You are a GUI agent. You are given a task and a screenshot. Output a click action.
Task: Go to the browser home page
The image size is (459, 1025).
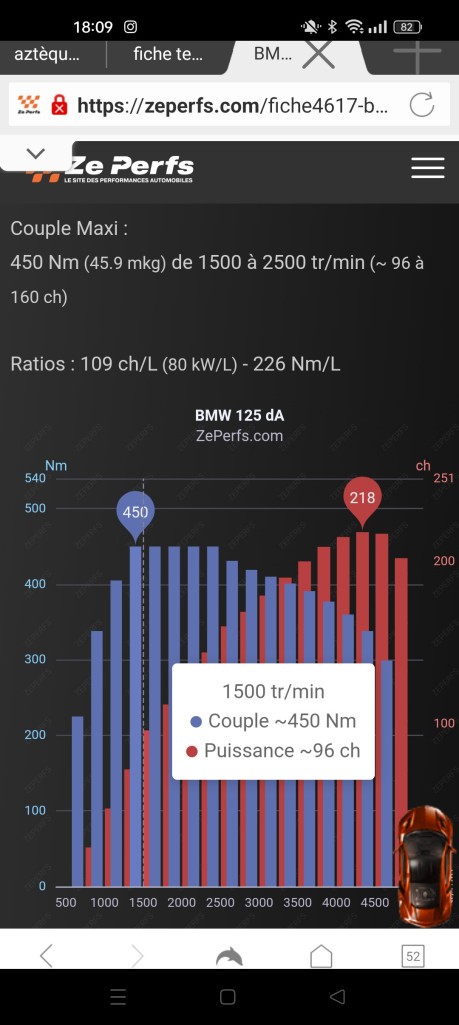click(x=321, y=956)
